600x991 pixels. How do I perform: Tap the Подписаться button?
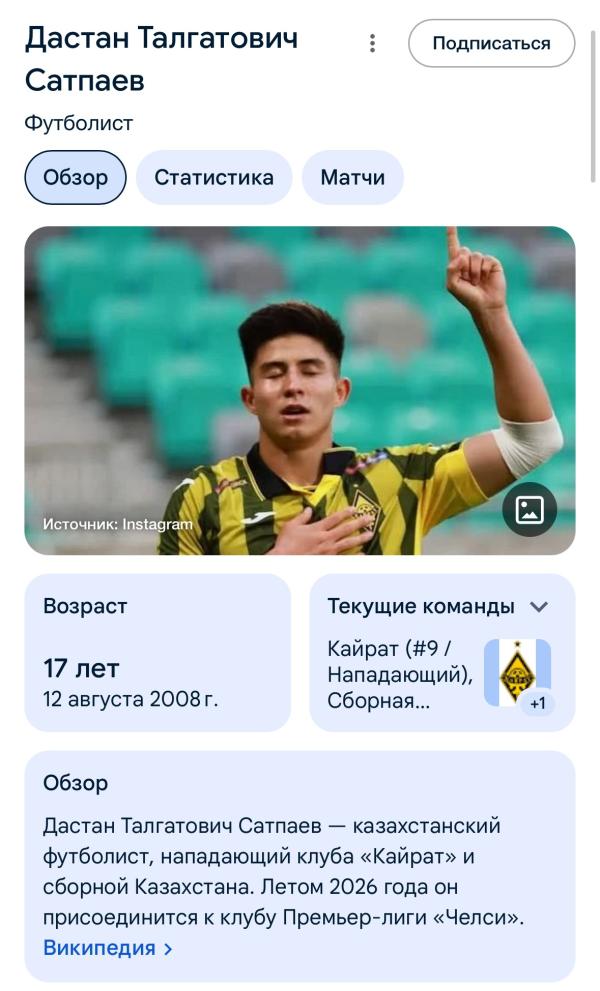pos(491,43)
